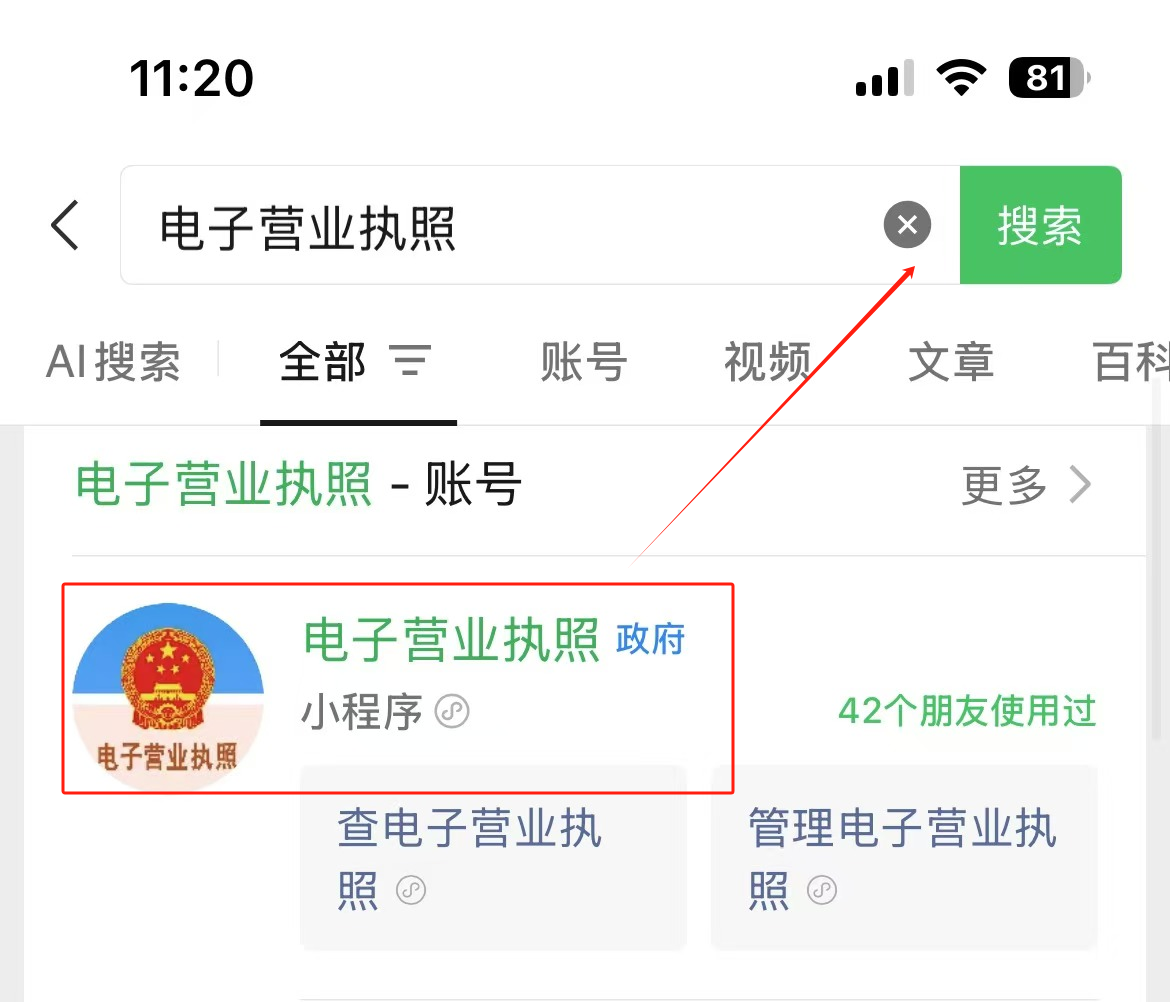Image resolution: width=1170 pixels, height=1002 pixels.
Task: Clear the search text with the X button
Action: (x=907, y=225)
